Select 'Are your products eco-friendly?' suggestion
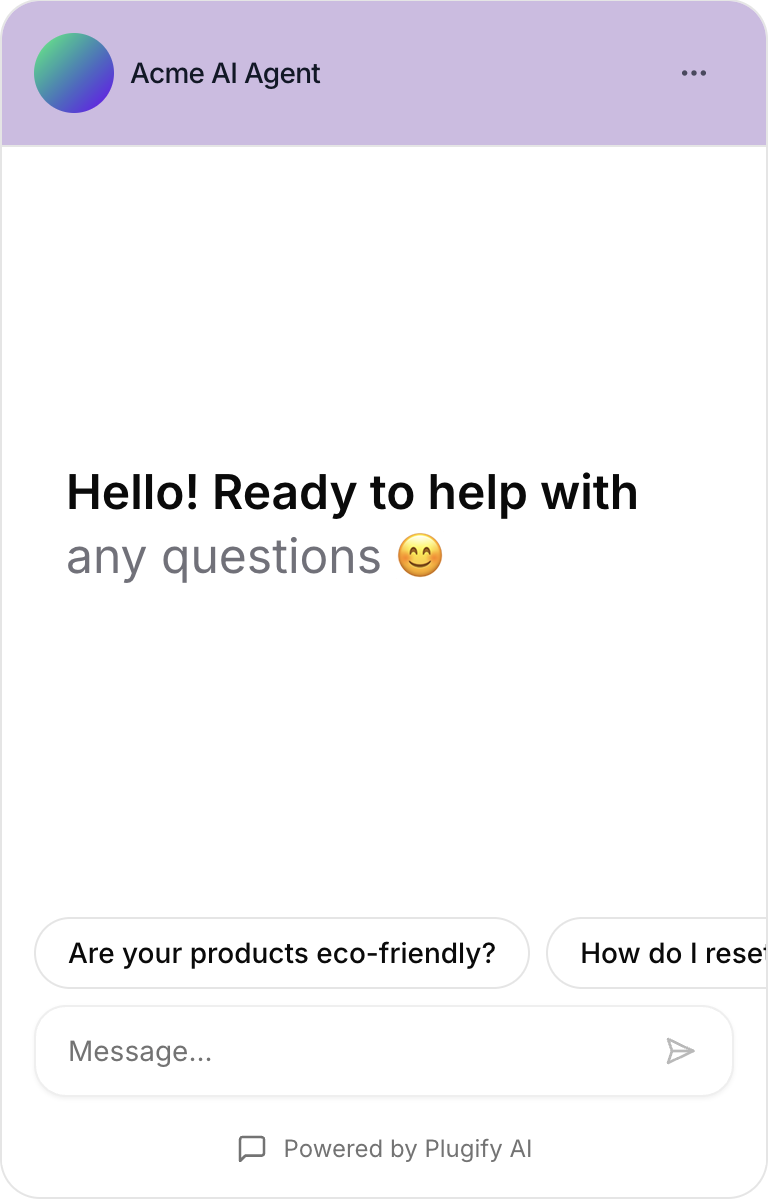This screenshot has height=1200, width=769. [282, 953]
